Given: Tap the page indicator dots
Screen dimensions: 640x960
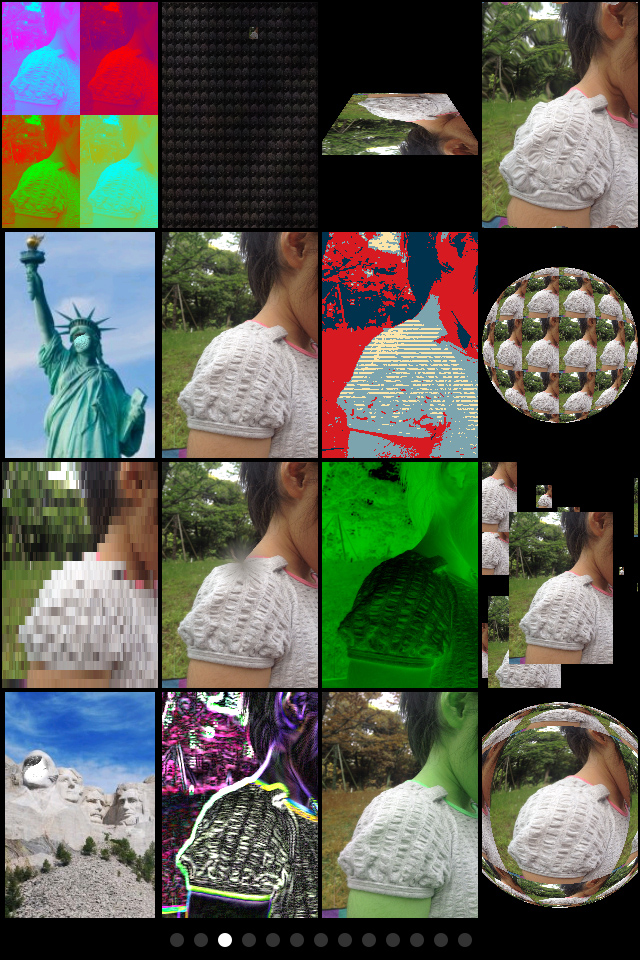Looking at the screenshot, I should (320, 940).
